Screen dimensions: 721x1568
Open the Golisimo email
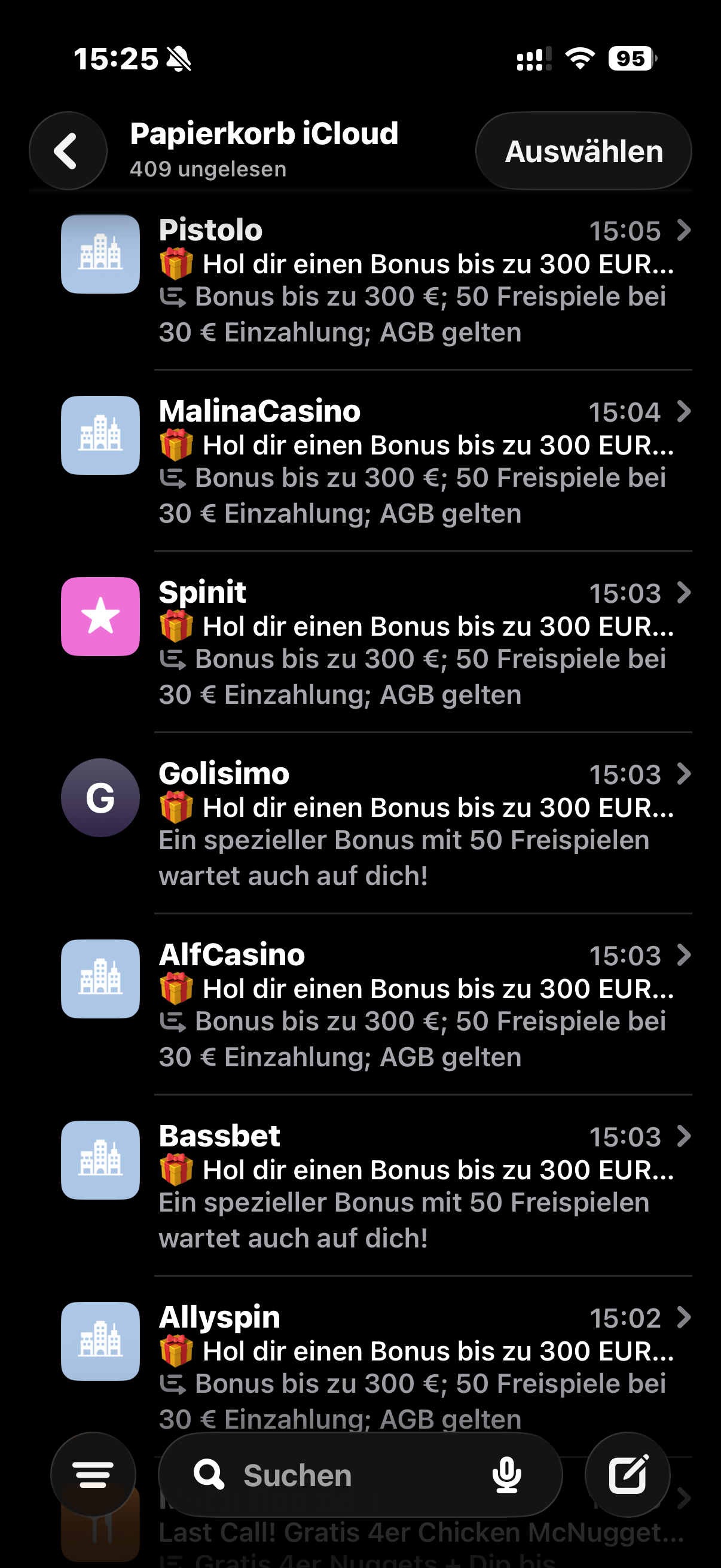pos(416,824)
